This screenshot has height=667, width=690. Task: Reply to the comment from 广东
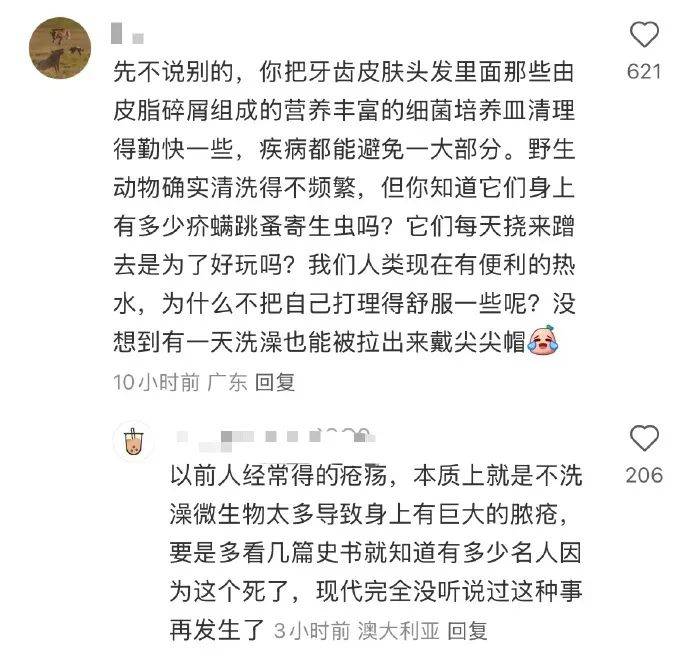tap(276, 382)
